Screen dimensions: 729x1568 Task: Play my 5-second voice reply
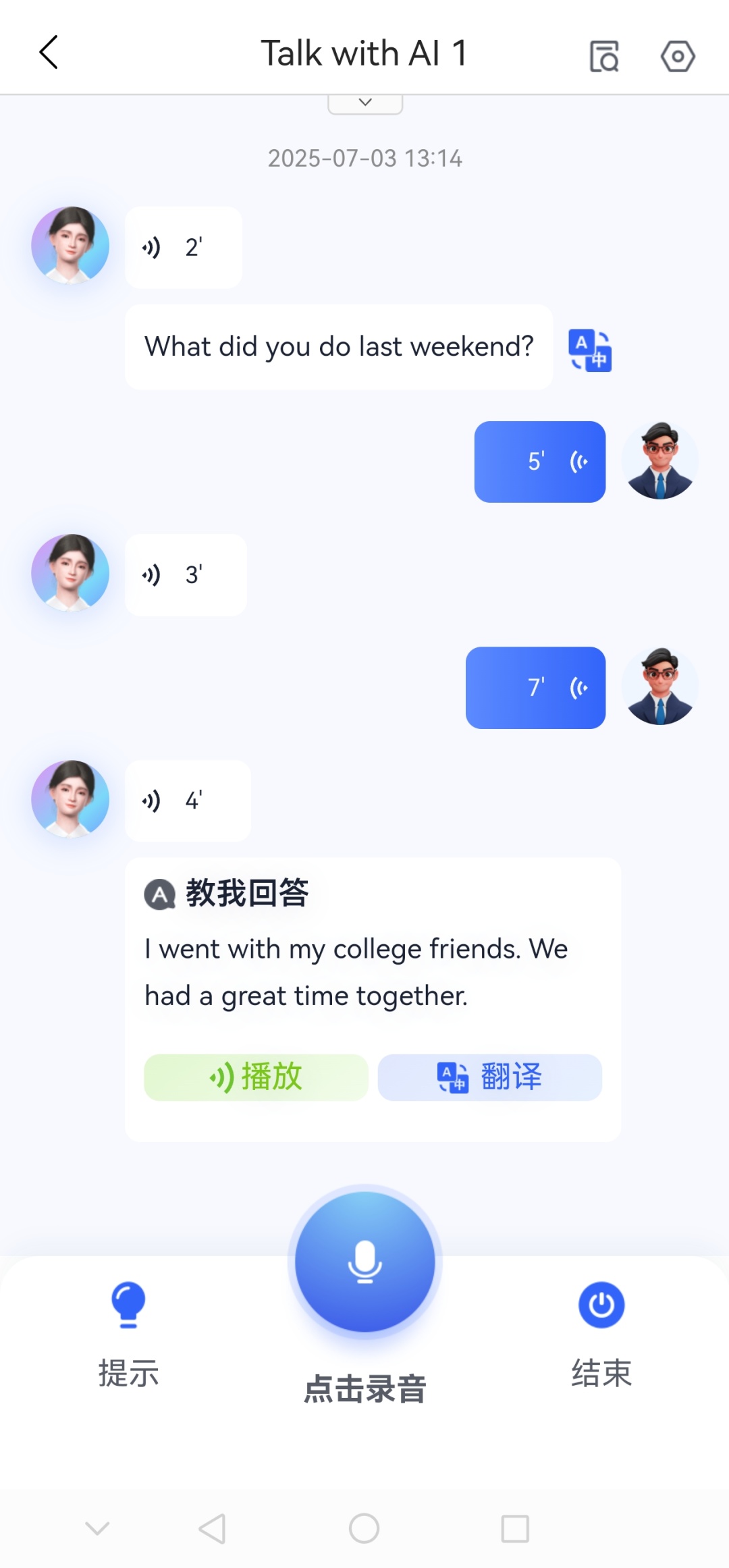click(539, 462)
